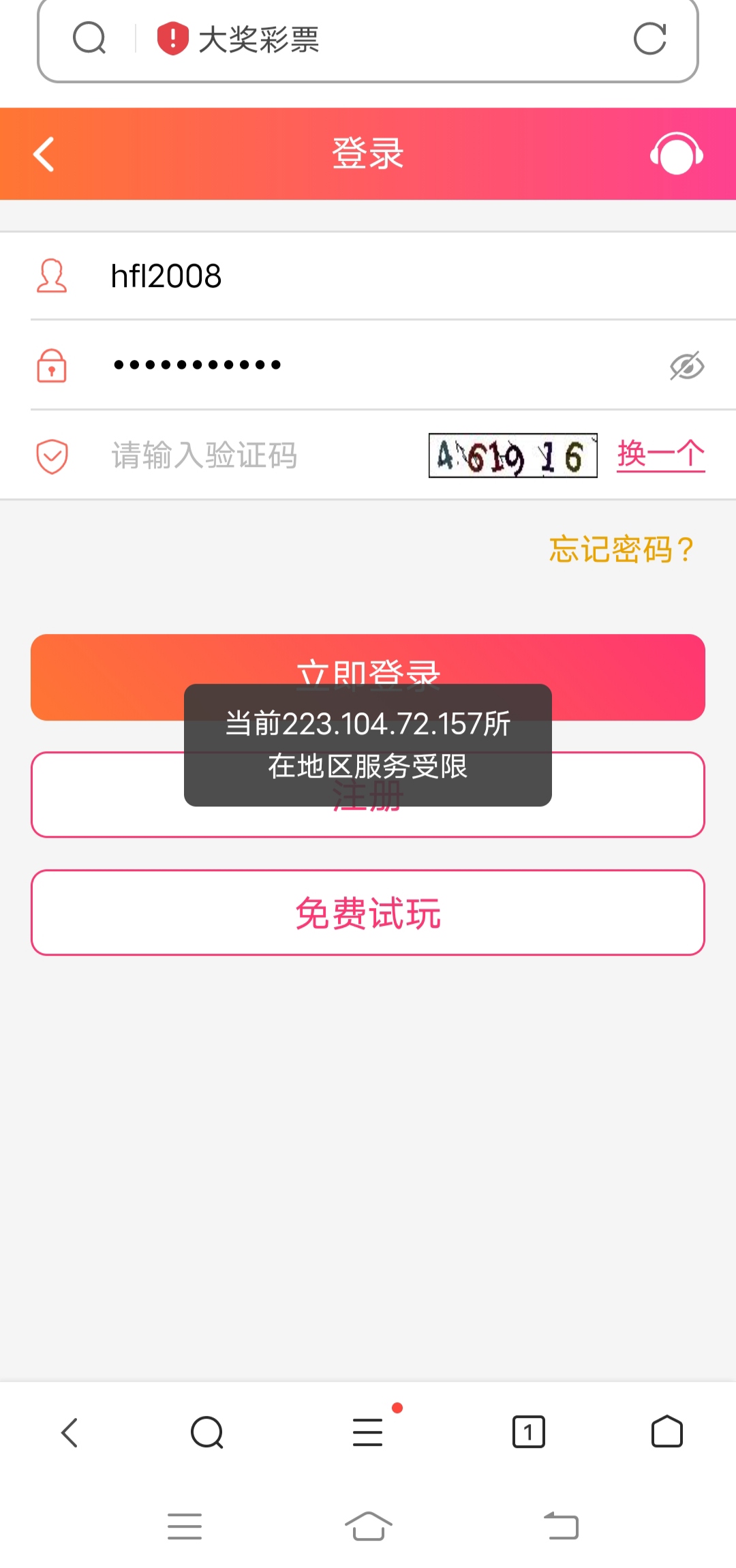Select the 免费试玩 free trial button
736x1568 pixels.
(368, 913)
